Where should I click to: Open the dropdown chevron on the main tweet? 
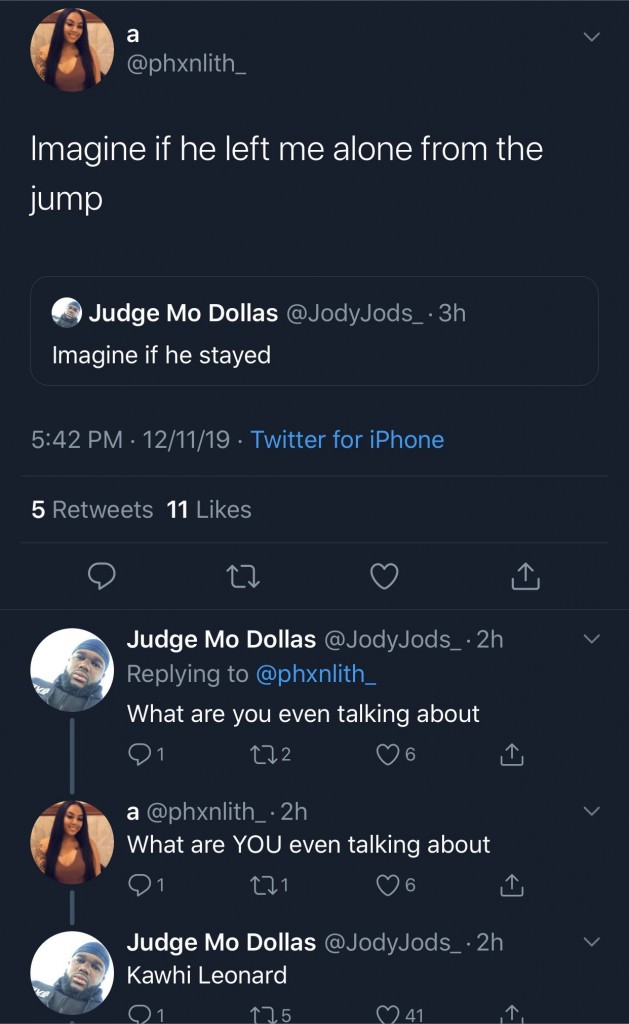click(x=591, y=37)
